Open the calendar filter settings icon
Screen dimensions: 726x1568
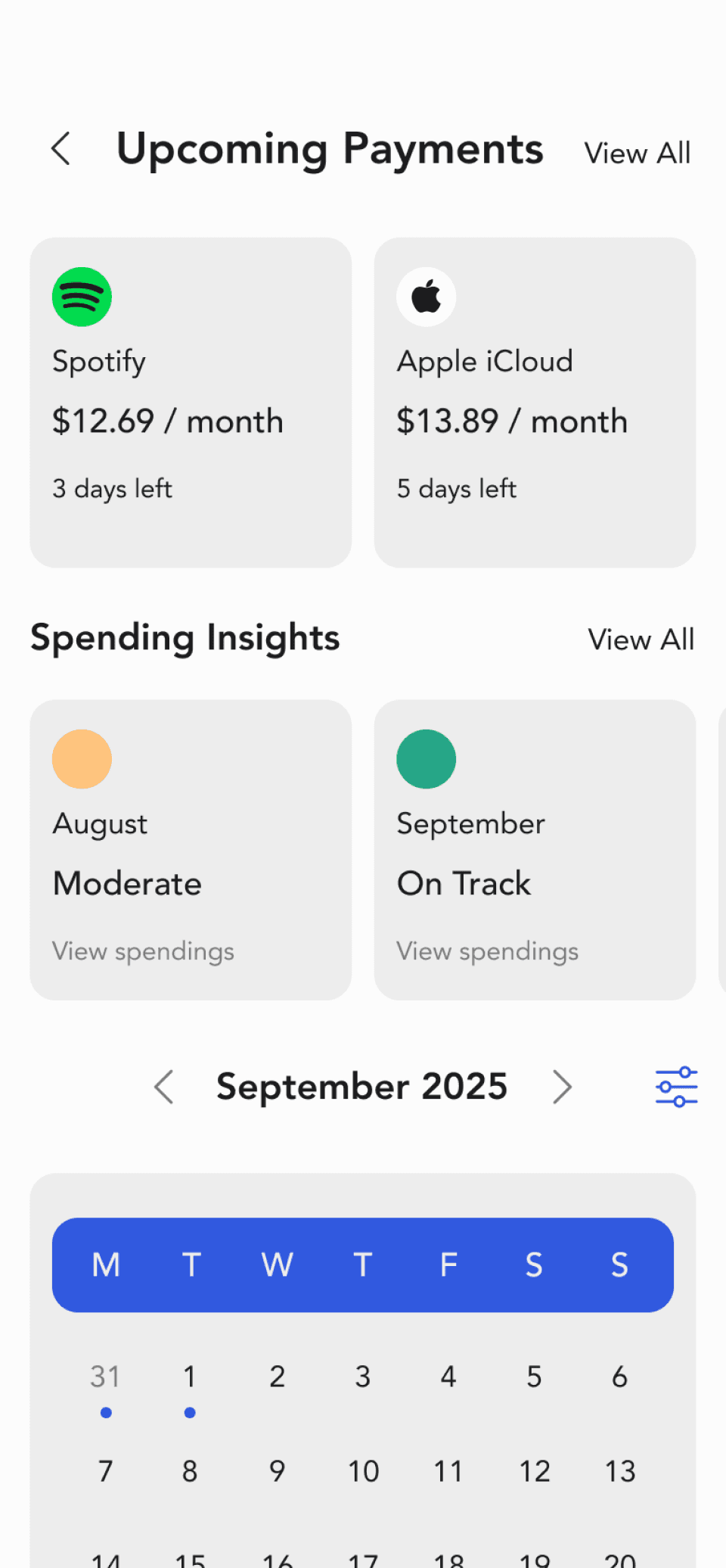coord(676,1087)
